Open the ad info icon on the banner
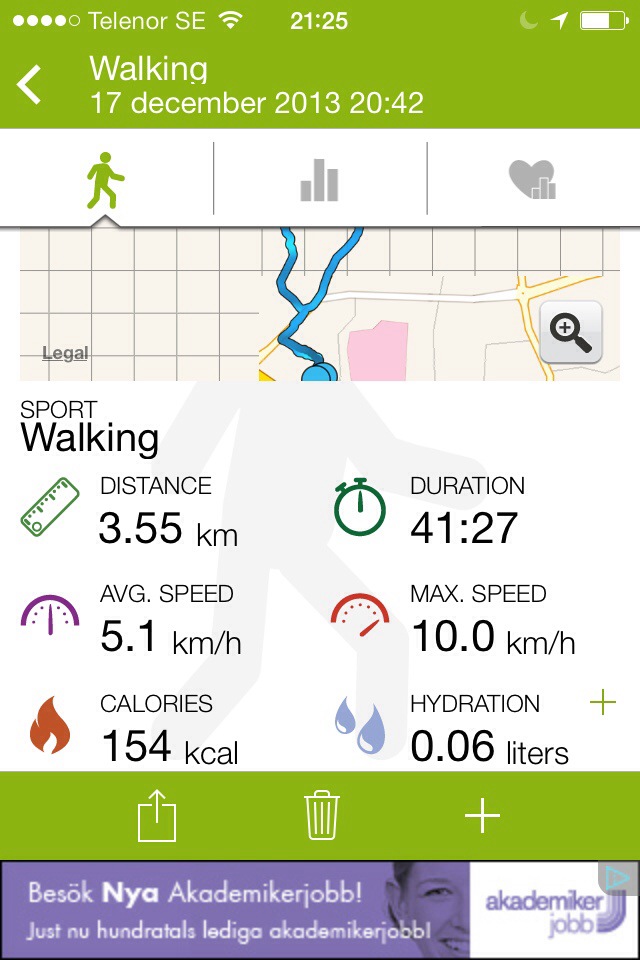The height and width of the screenshot is (960, 640). point(619,878)
